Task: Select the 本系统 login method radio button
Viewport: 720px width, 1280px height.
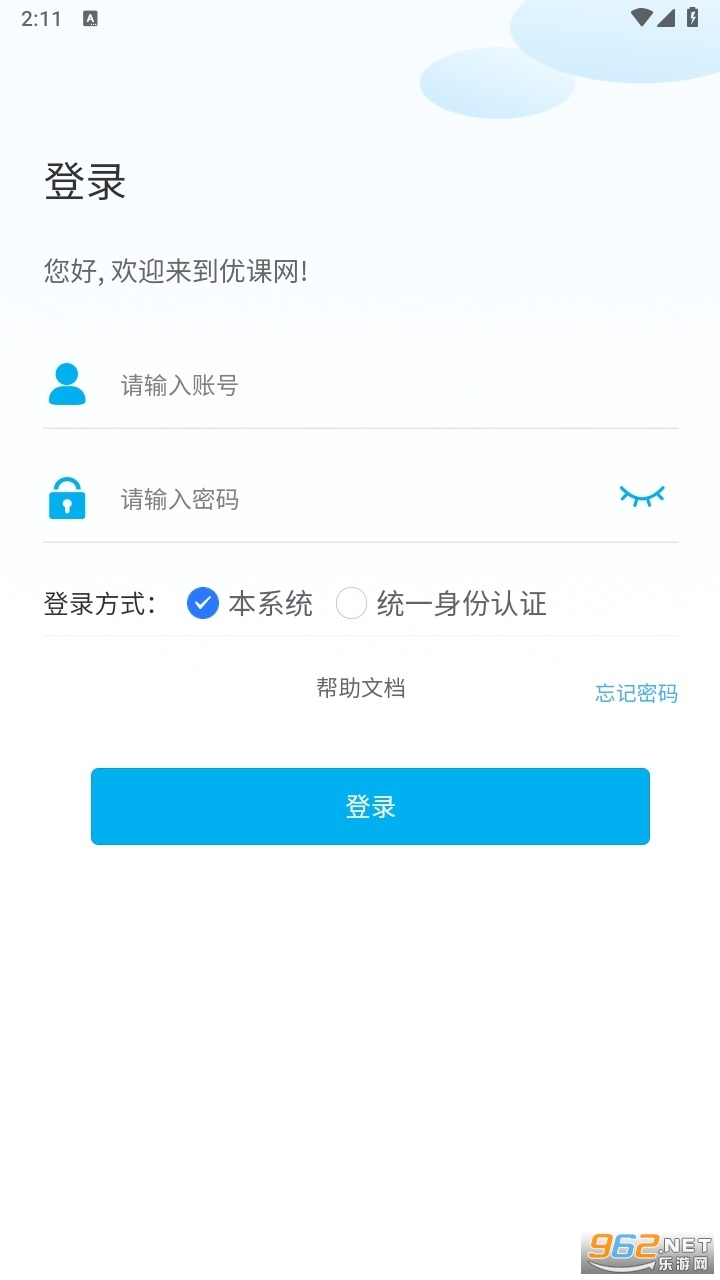Action: [x=203, y=603]
